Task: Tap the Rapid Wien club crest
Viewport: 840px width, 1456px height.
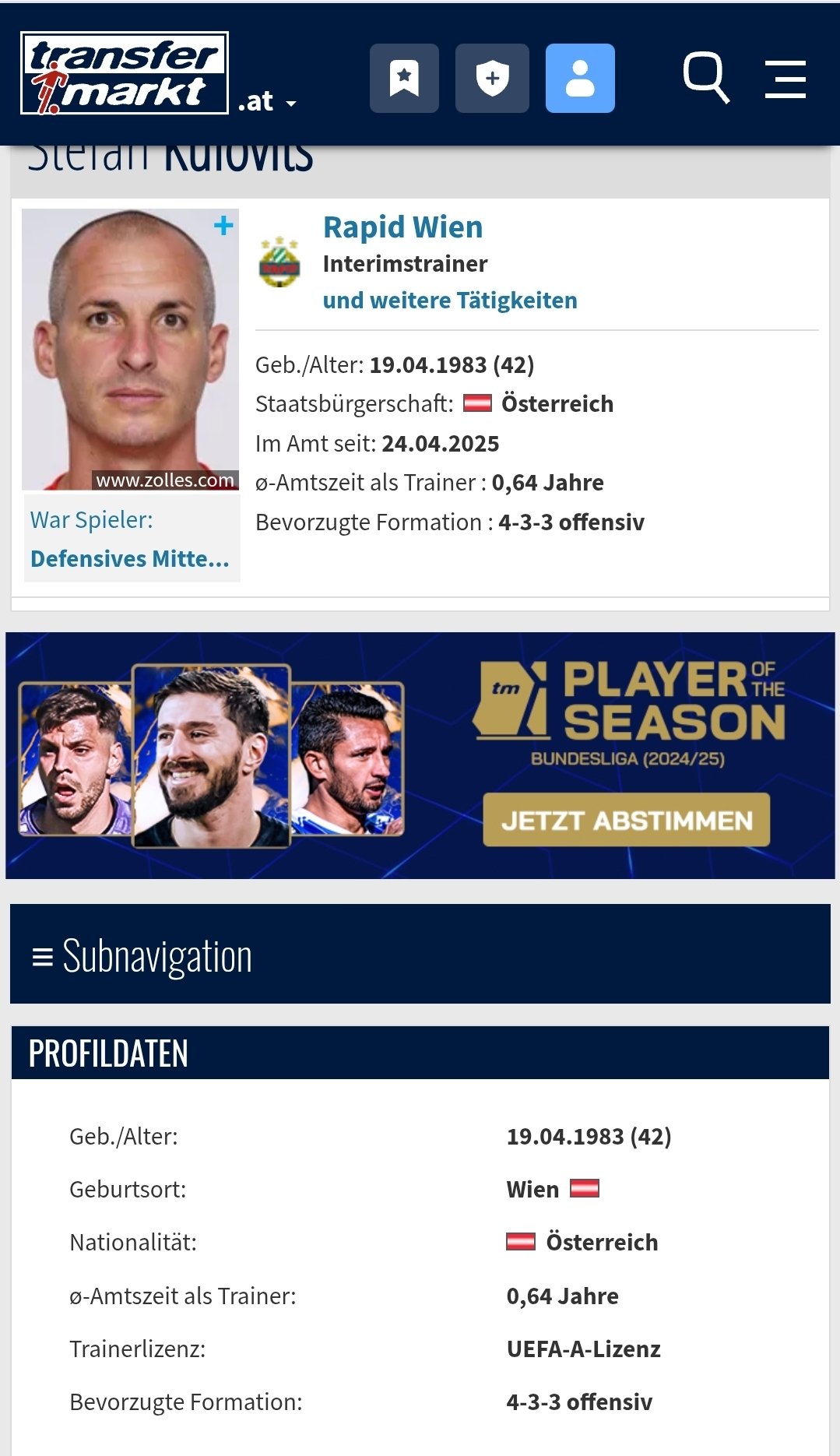Action: click(279, 263)
